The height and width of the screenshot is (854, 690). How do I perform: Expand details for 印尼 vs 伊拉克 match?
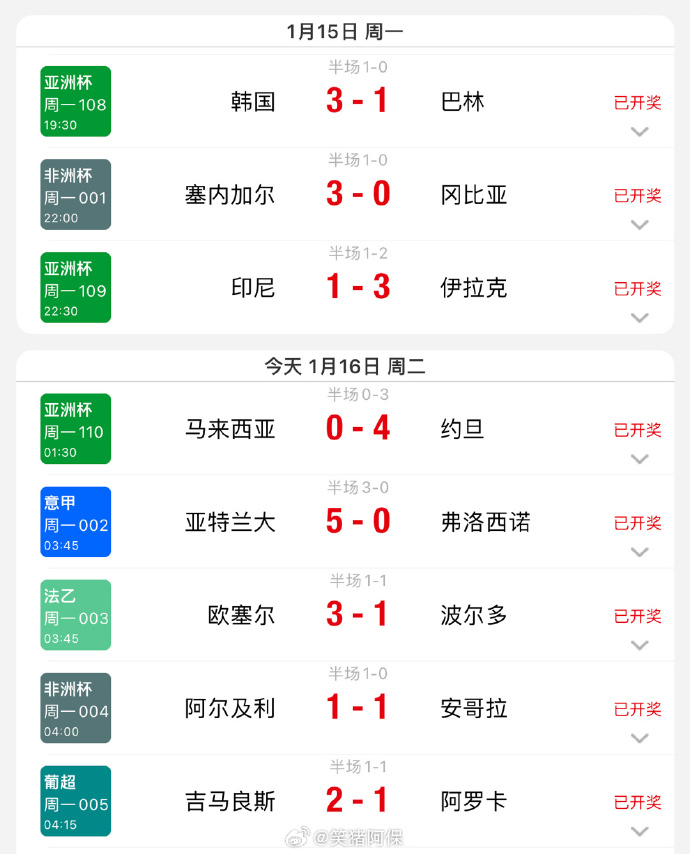click(639, 318)
